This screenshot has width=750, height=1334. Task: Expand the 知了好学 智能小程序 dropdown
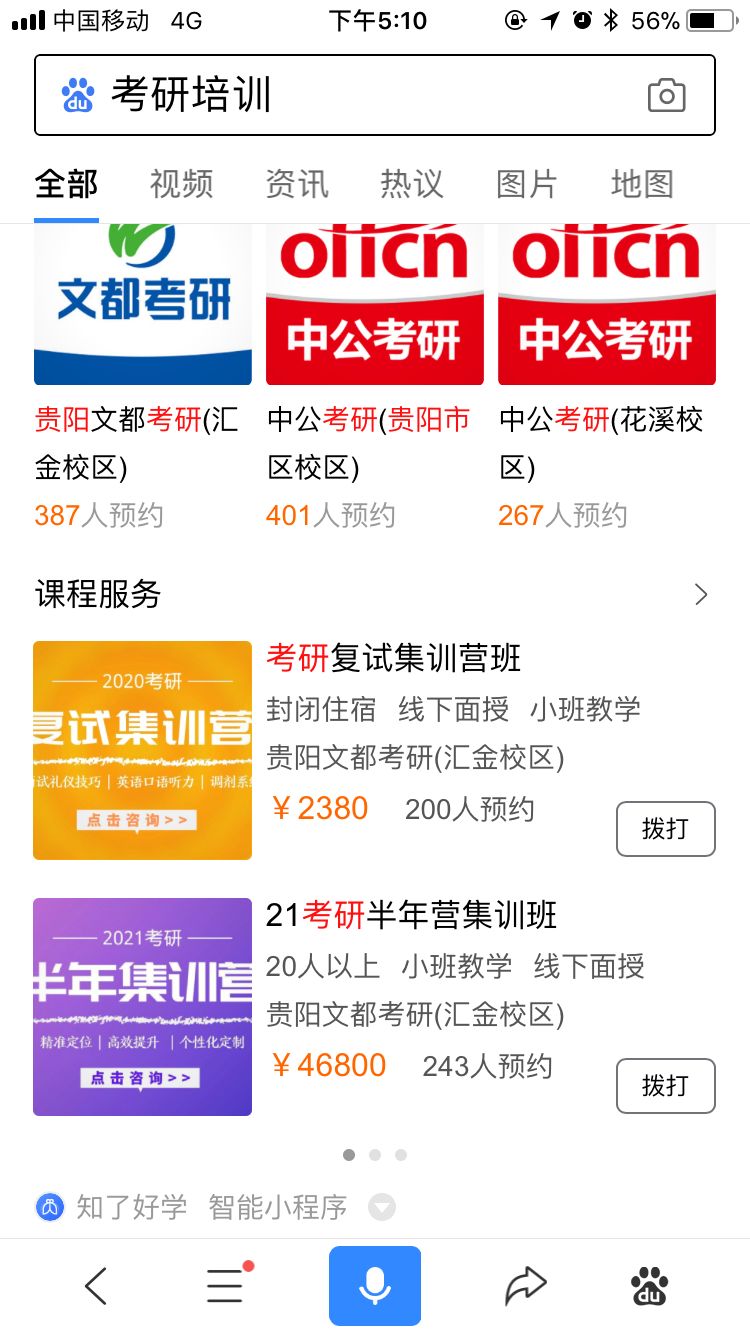click(x=382, y=1207)
